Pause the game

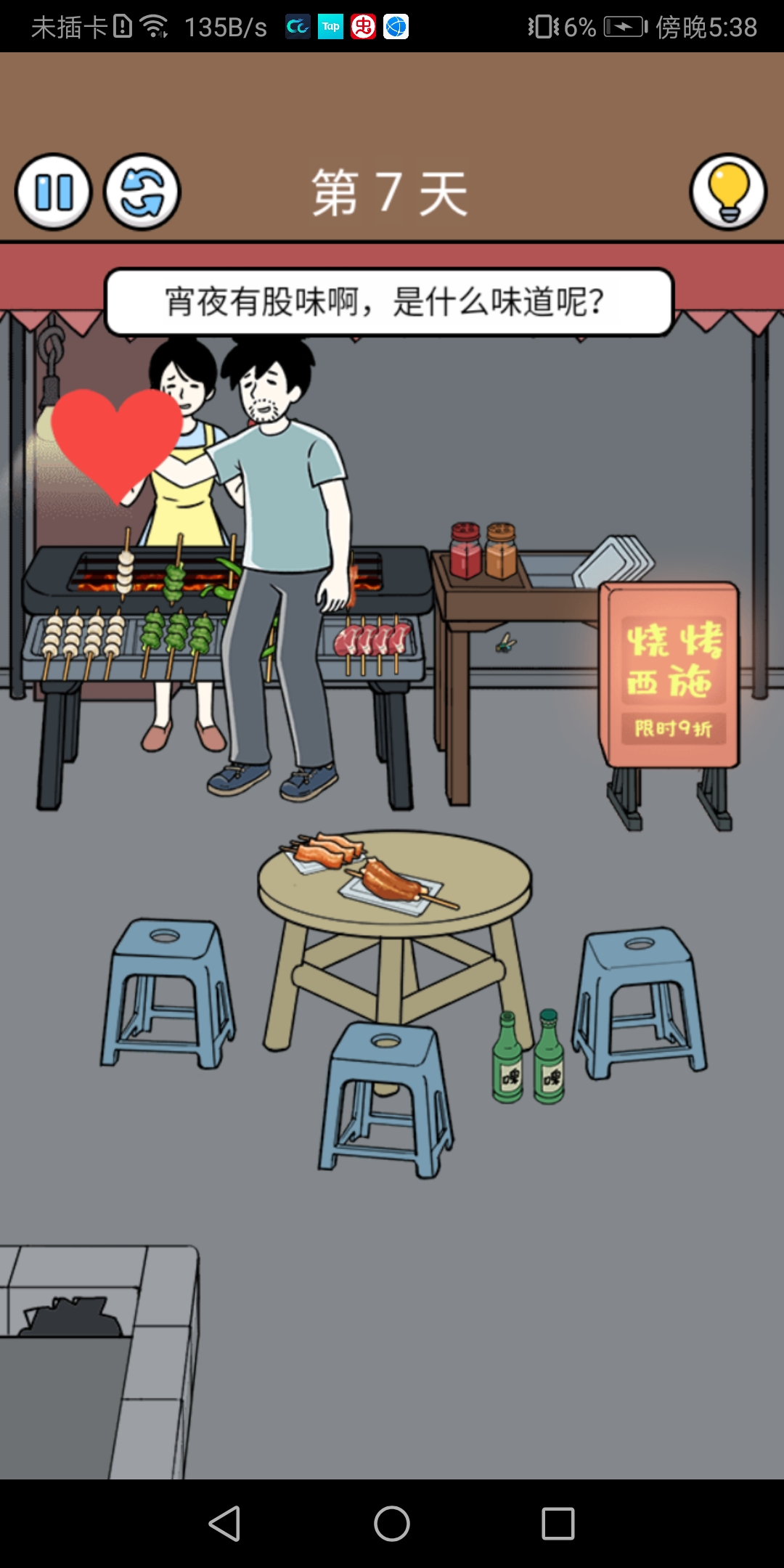tap(54, 192)
